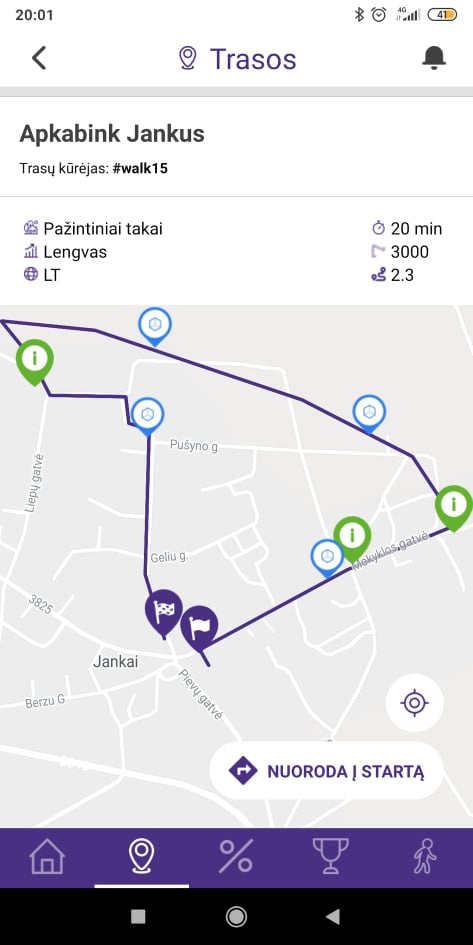The width and height of the screenshot is (473, 945).
Task: Switch to the walking person tab
Action: tap(425, 856)
